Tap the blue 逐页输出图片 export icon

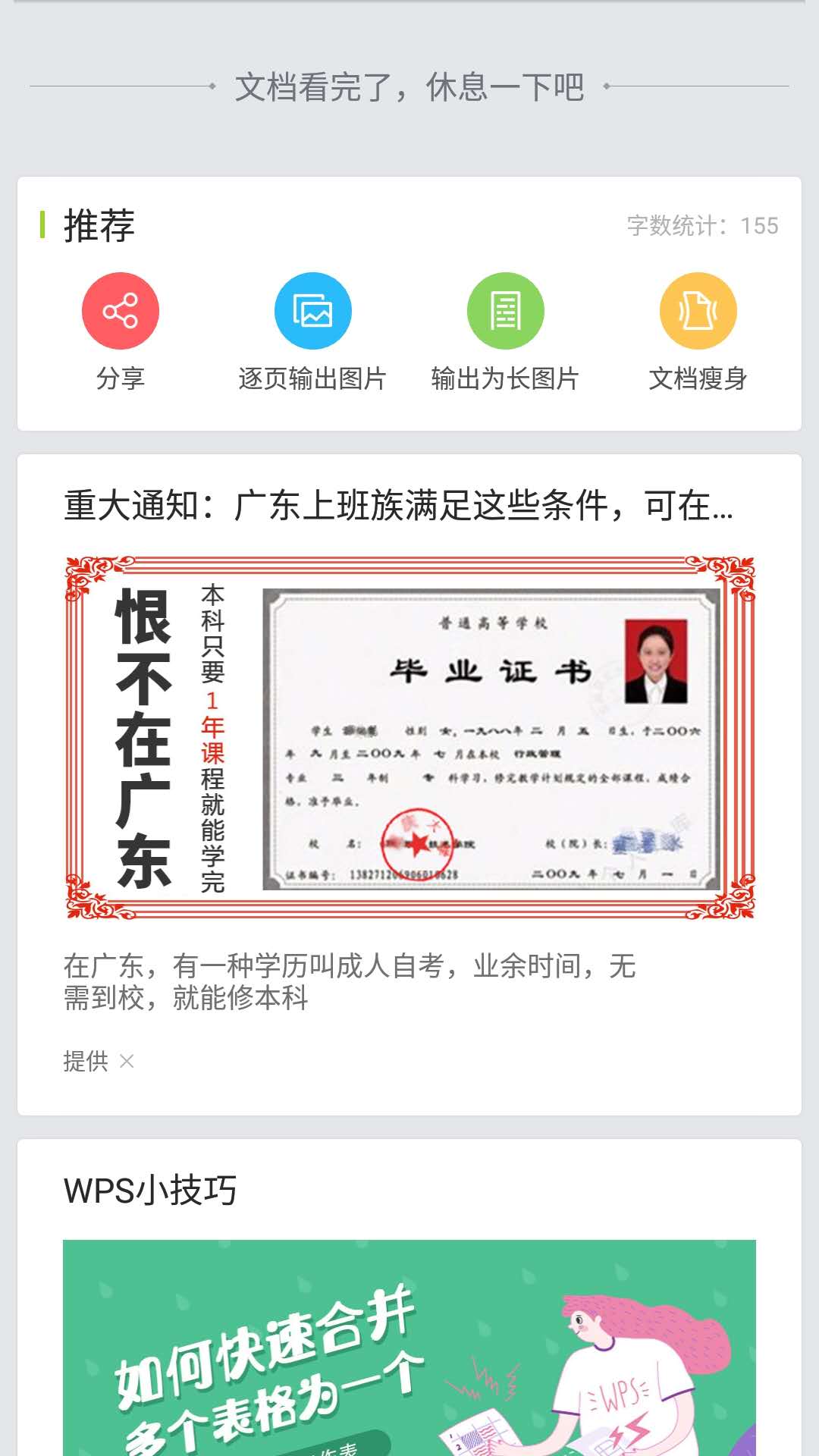point(315,311)
